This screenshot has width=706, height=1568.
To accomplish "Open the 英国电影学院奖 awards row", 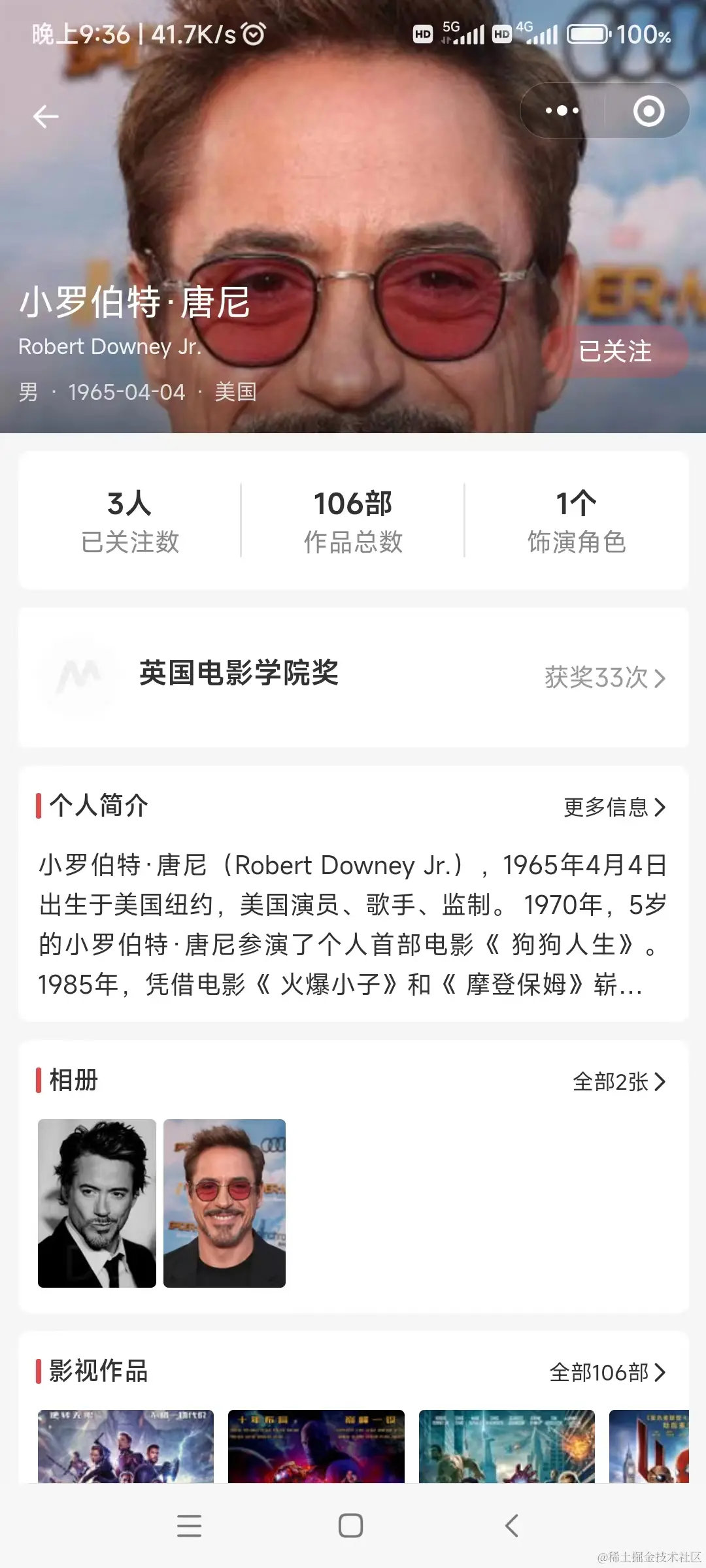I will [353, 677].
